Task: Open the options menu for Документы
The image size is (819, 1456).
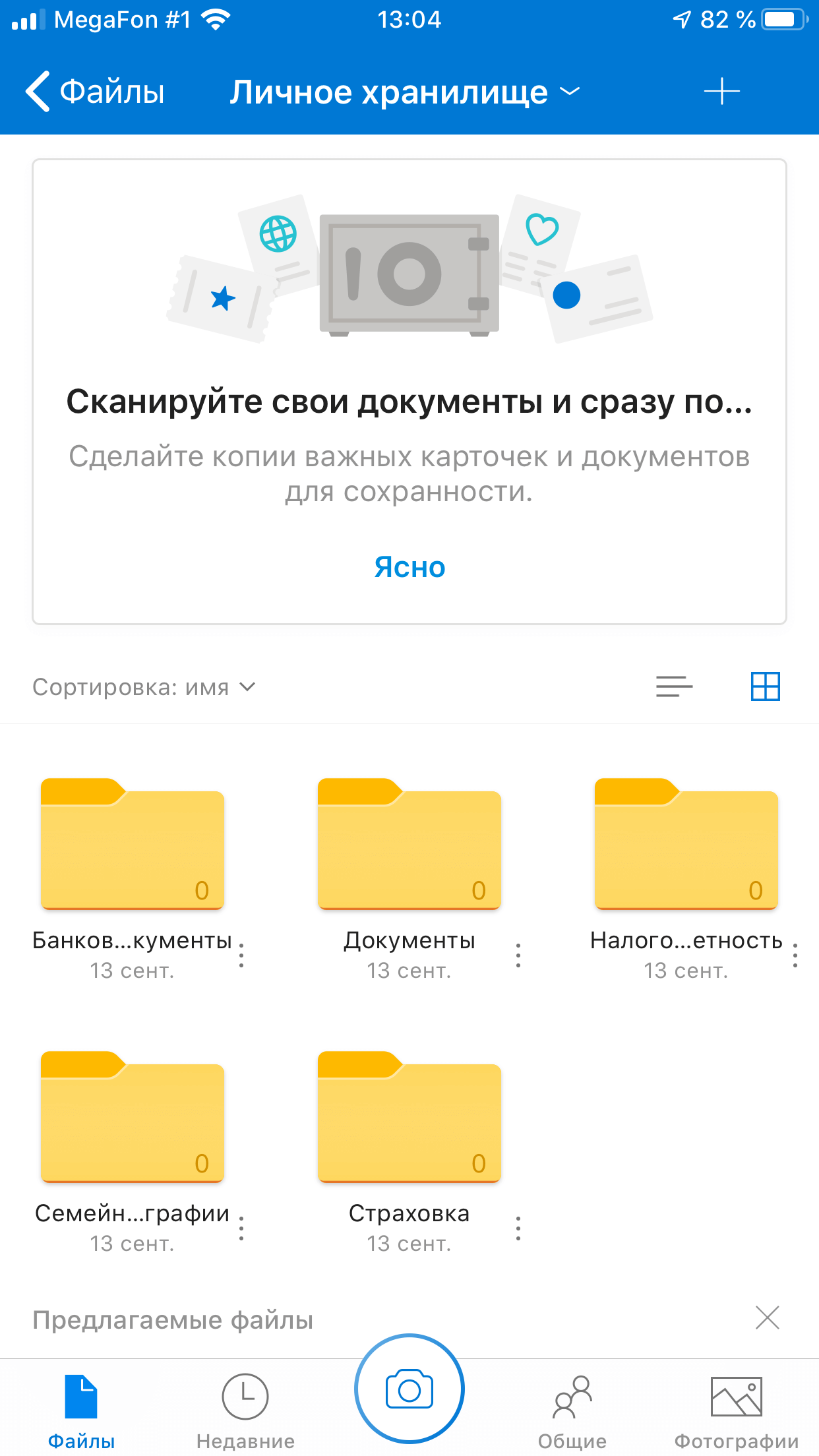Action: click(518, 955)
